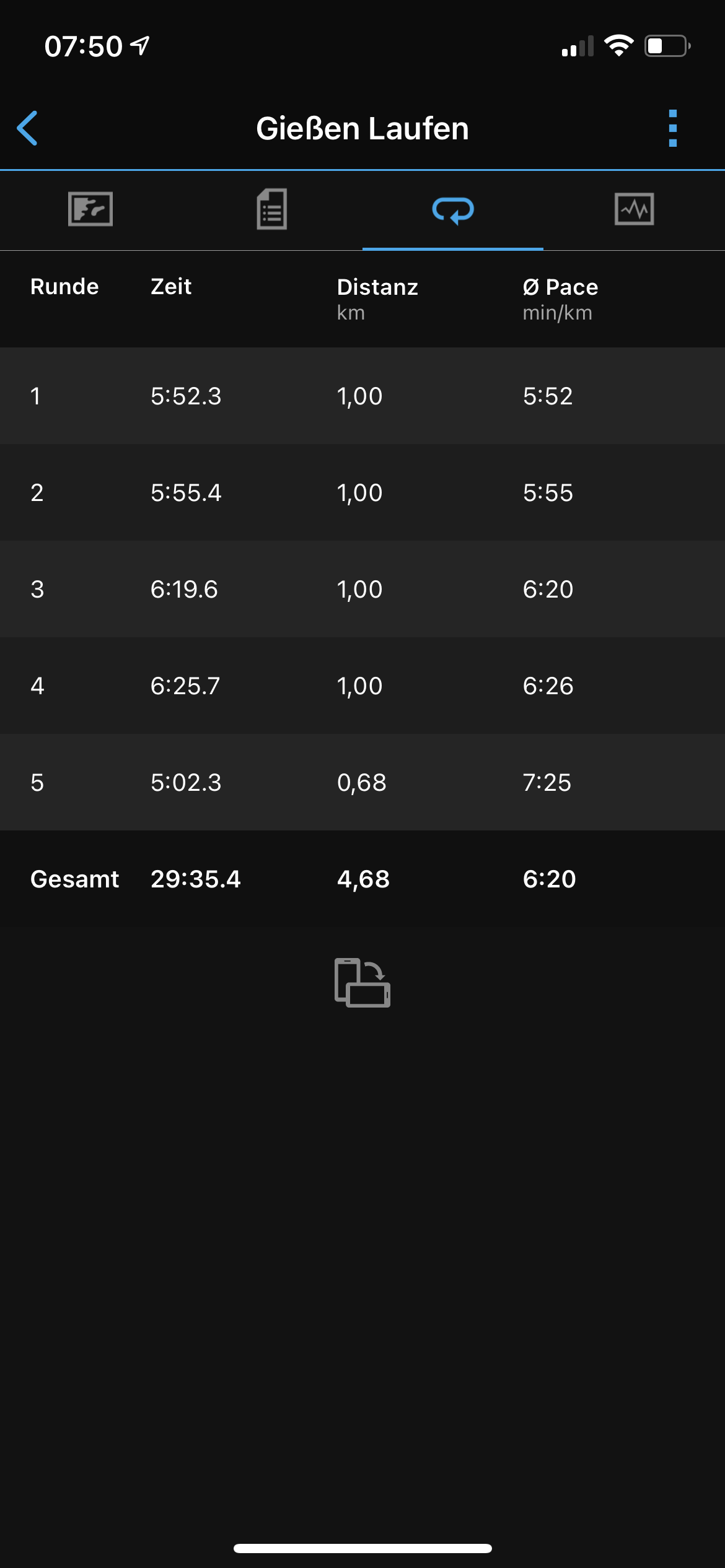Go back from Gießen Laufen activity
Viewport: 725px width, 1568px height.
(28, 128)
